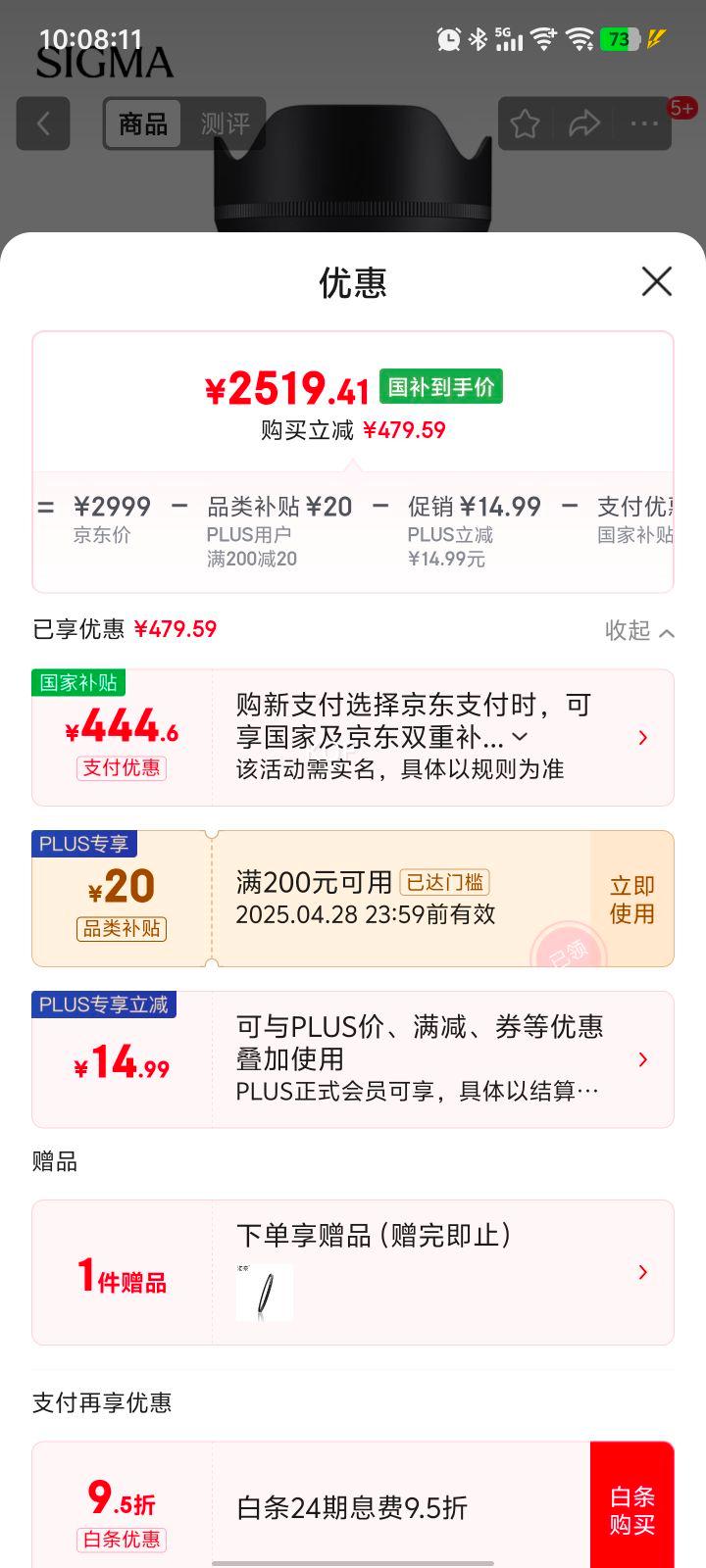Screen dimensions: 706x1568
Task: Open the three-dot more menu
Action: [x=644, y=124]
